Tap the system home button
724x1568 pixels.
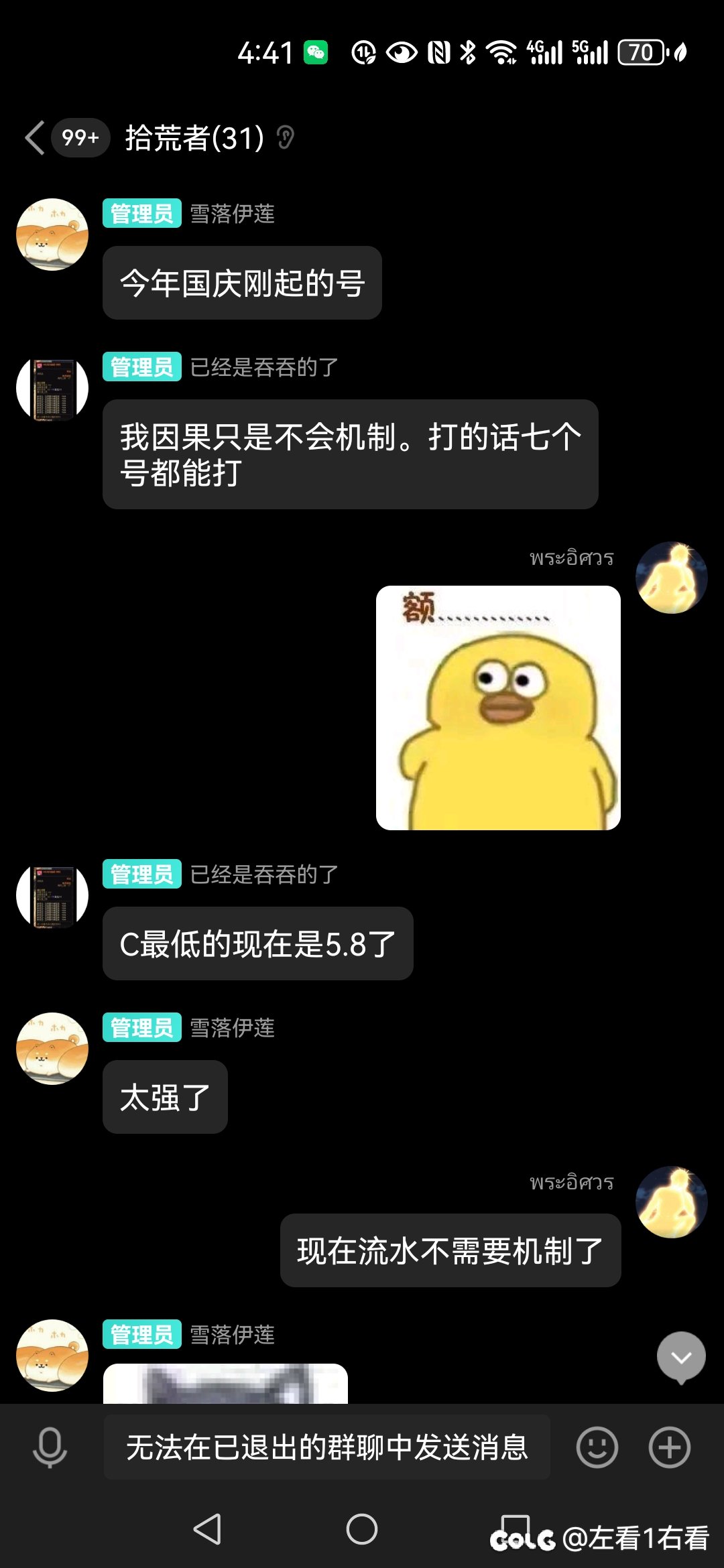point(362,1529)
